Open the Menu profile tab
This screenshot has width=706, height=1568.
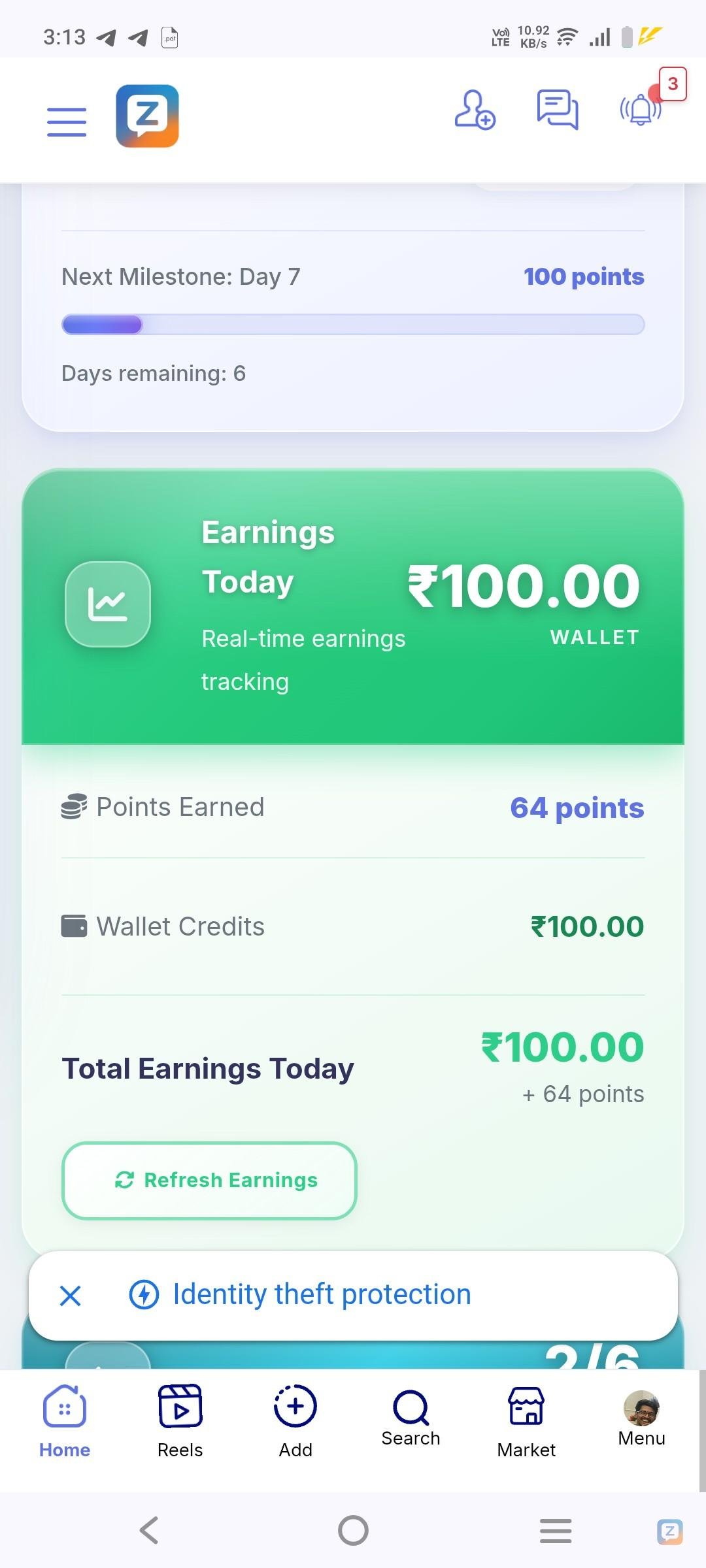(x=641, y=1418)
